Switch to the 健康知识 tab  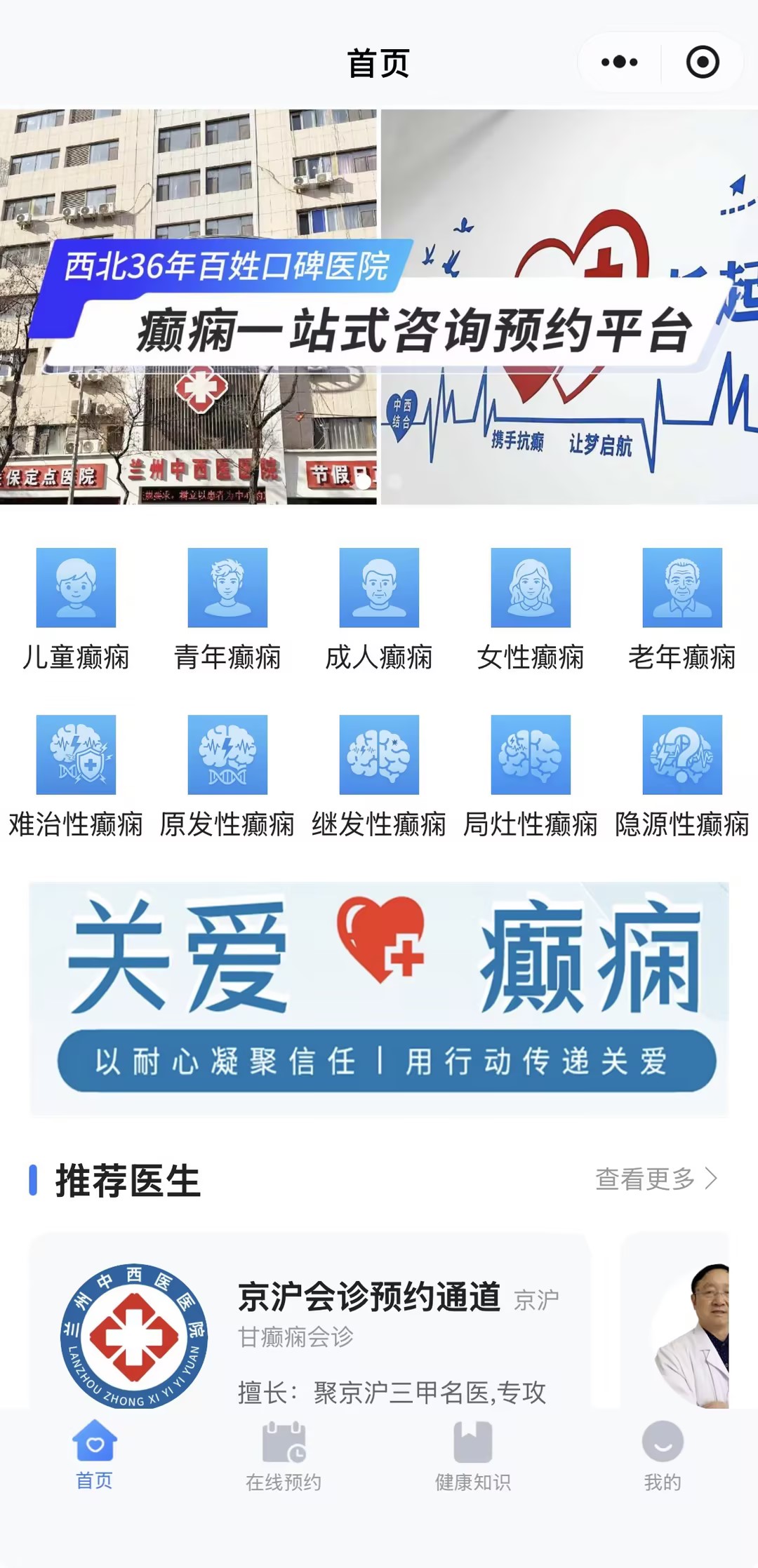(473, 1455)
